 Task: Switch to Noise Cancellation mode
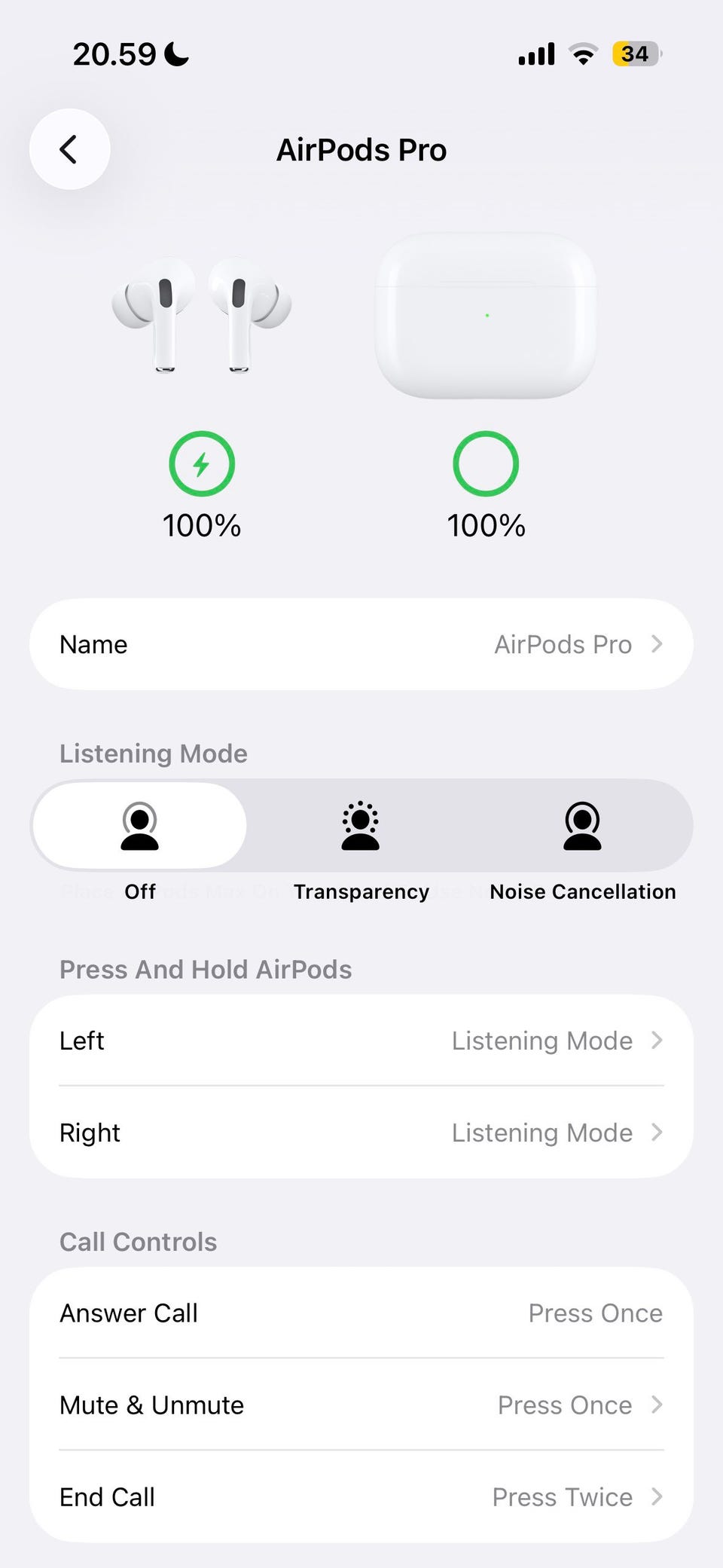pyautogui.click(x=582, y=826)
